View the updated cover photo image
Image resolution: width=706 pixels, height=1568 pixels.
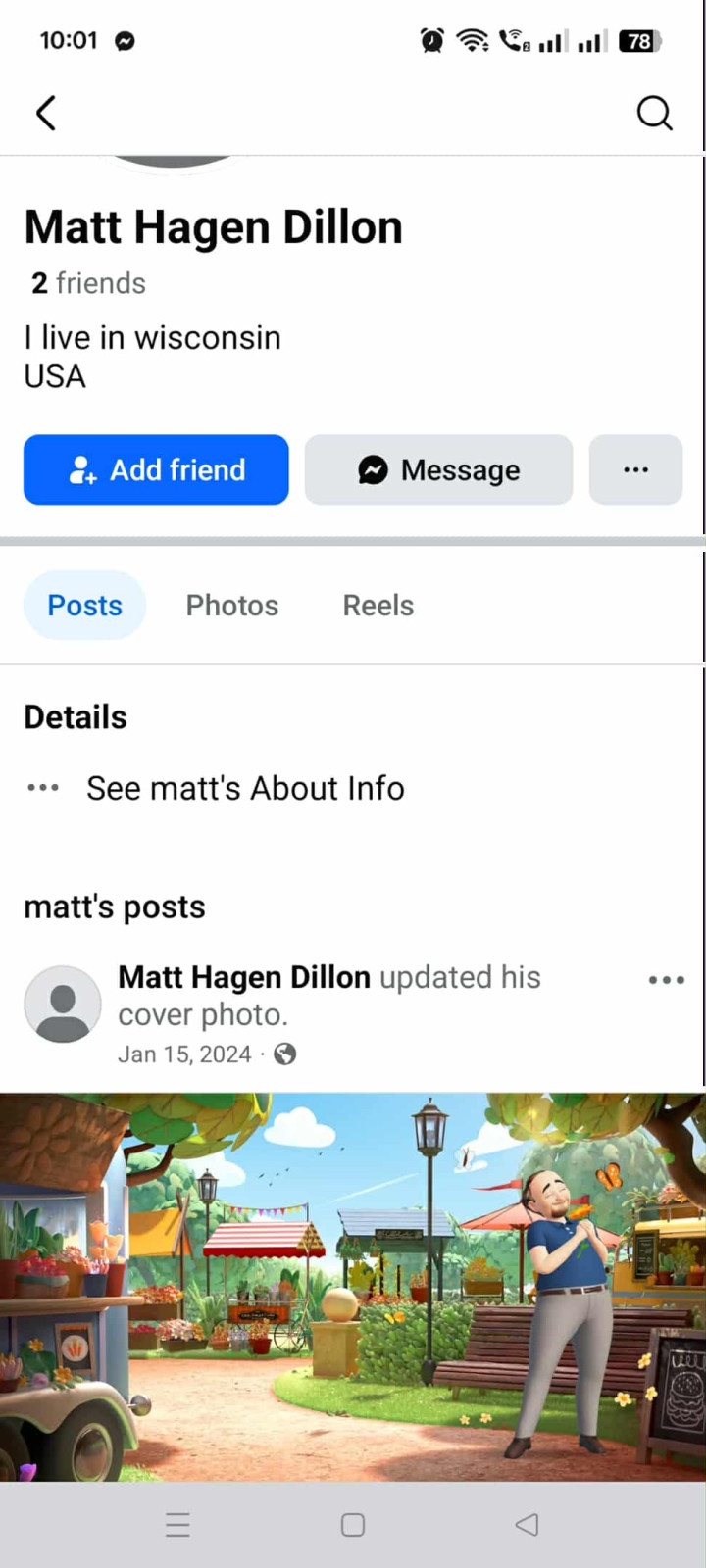[353, 1286]
